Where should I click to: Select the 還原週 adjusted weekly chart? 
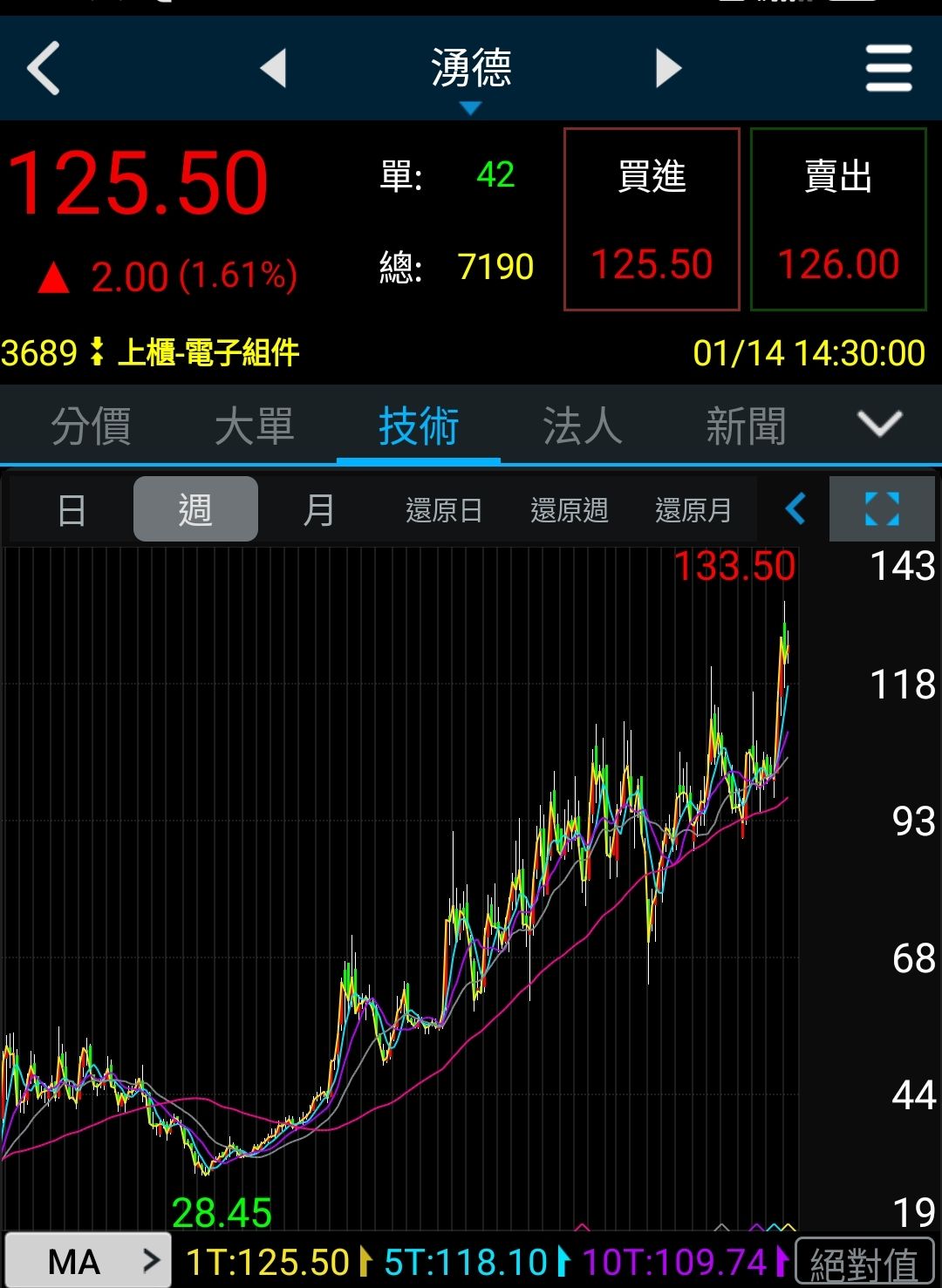tap(569, 509)
